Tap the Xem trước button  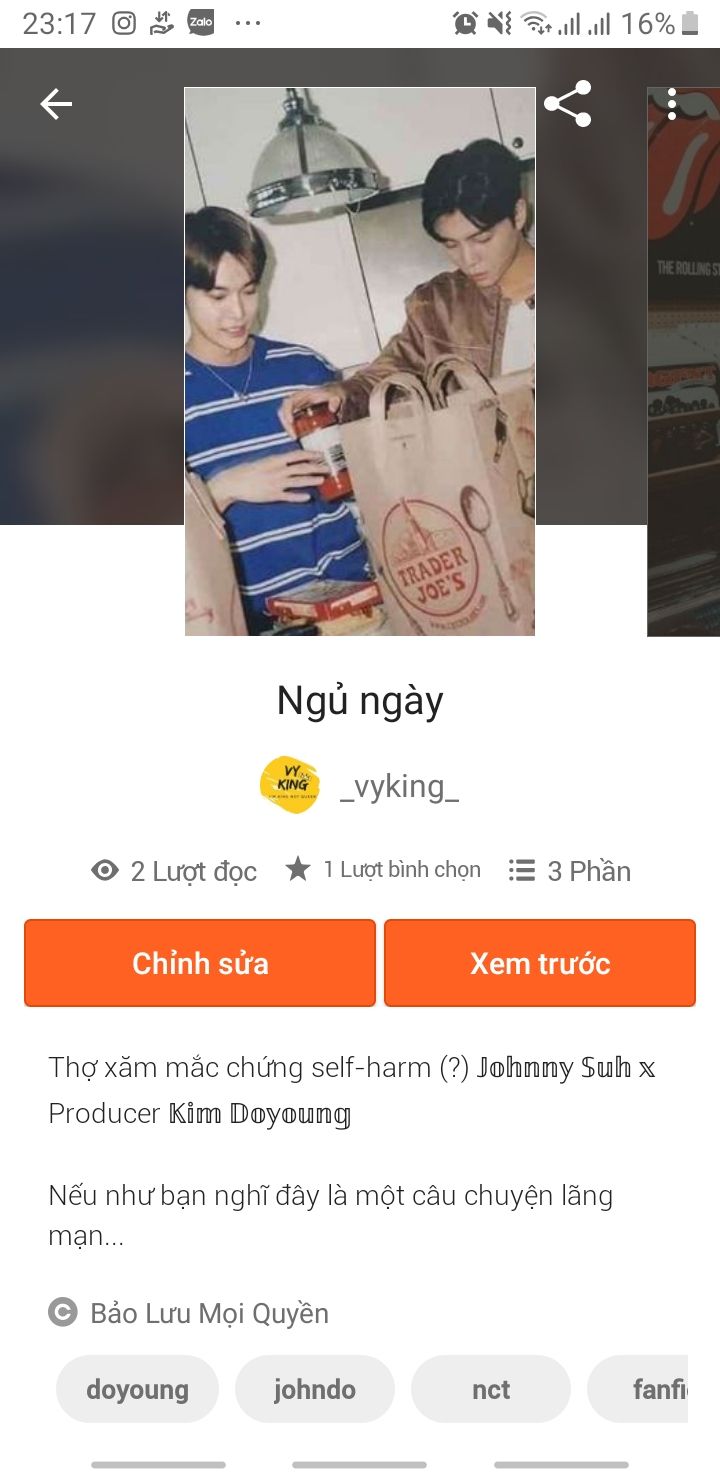[x=540, y=963]
